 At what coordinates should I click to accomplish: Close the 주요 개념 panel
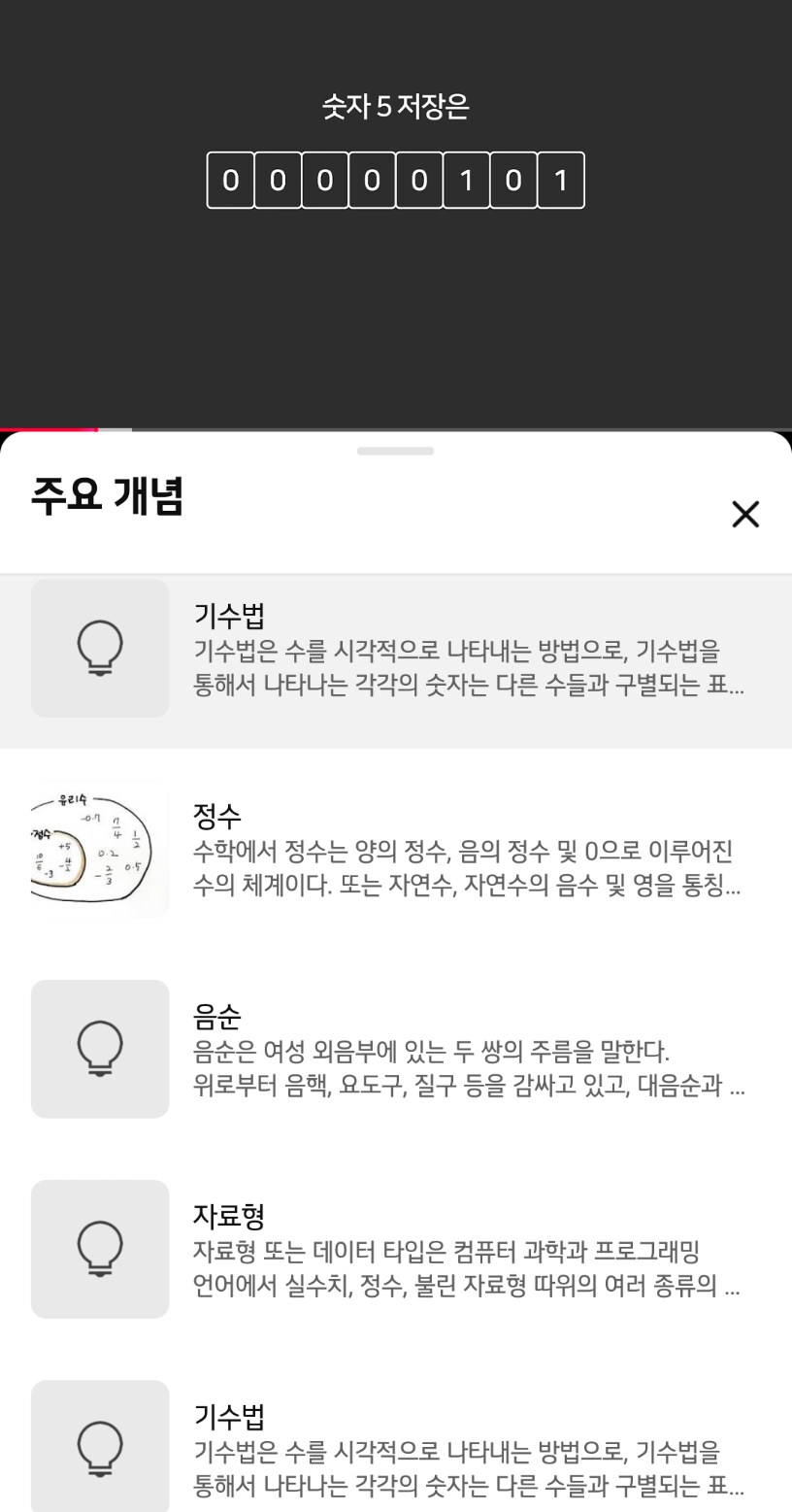point(745,514)
